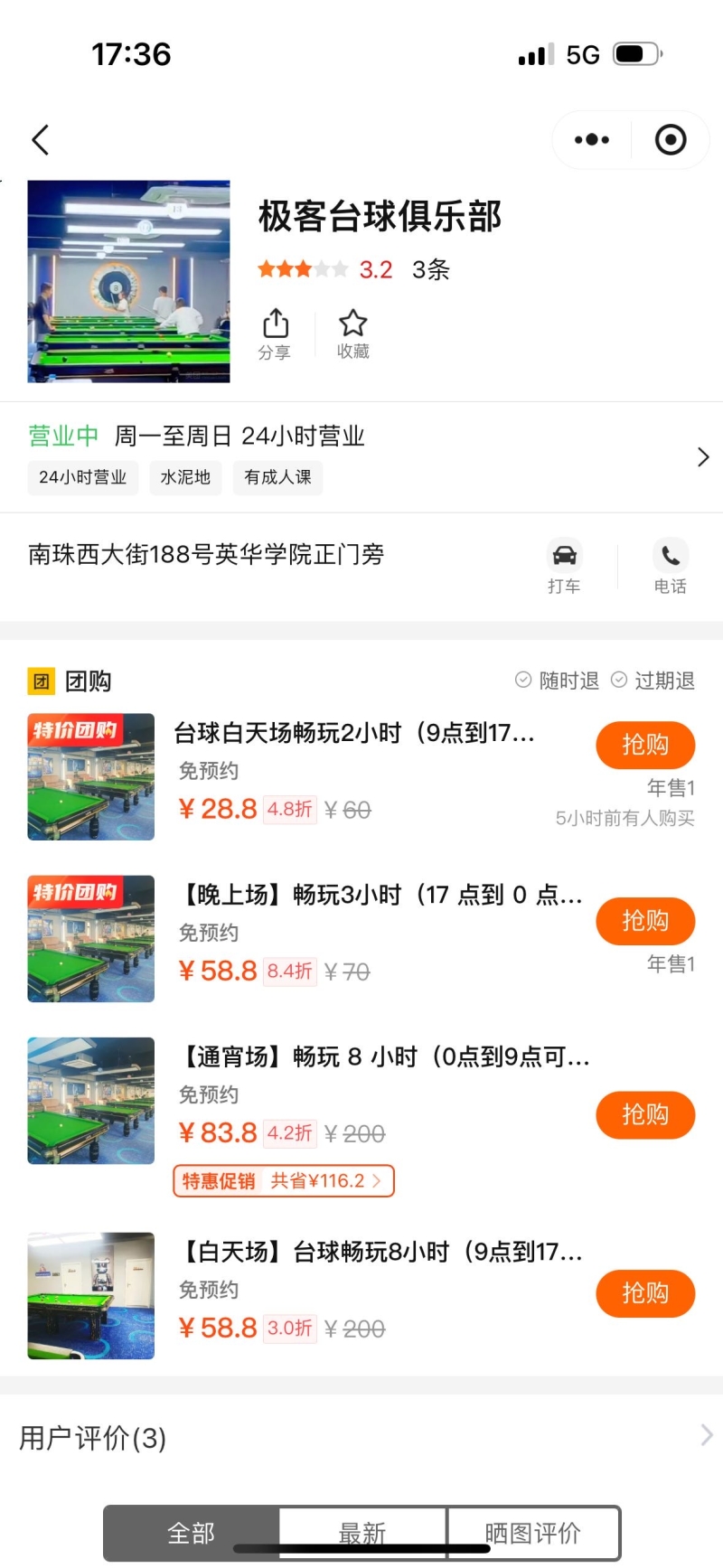Expand the 营业中 business hours details
This screenshot has width=723, height=1568.
703,457
